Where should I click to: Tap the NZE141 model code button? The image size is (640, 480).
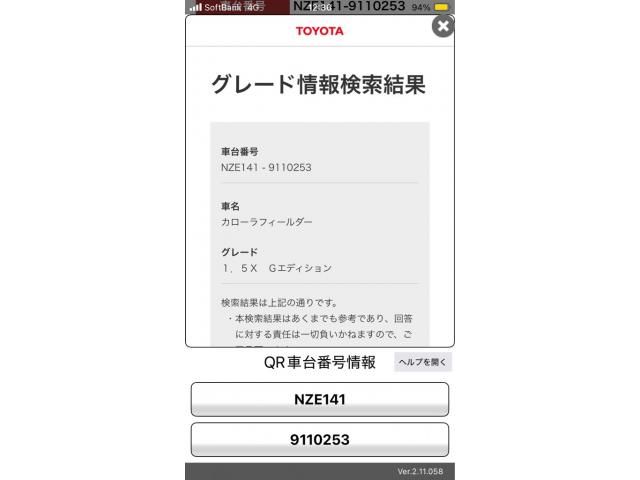(x=320, y=399)
